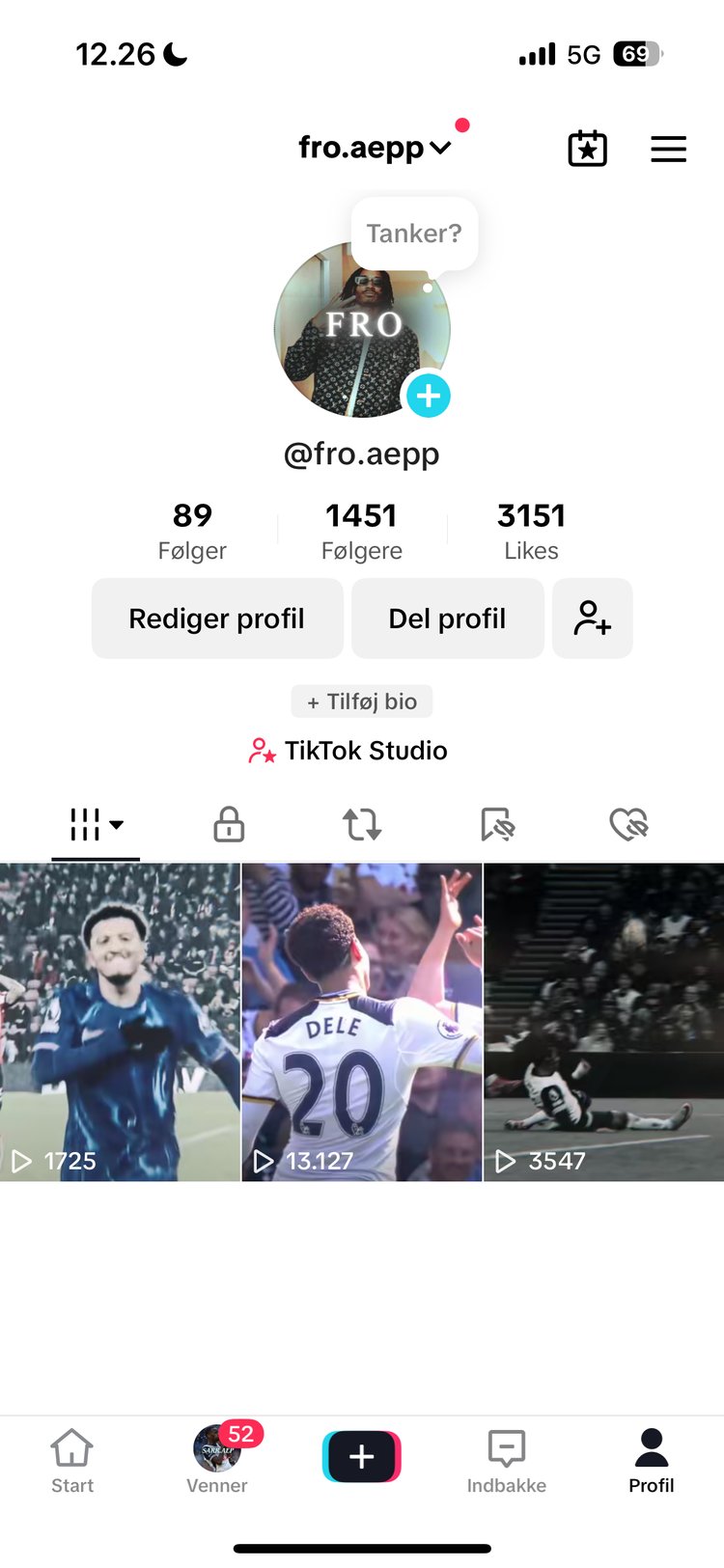This screenshot has width=724, height=1568.
Task: Switch to the private videos lock tab
Action: pyautogui.click(x=229, y=825)
